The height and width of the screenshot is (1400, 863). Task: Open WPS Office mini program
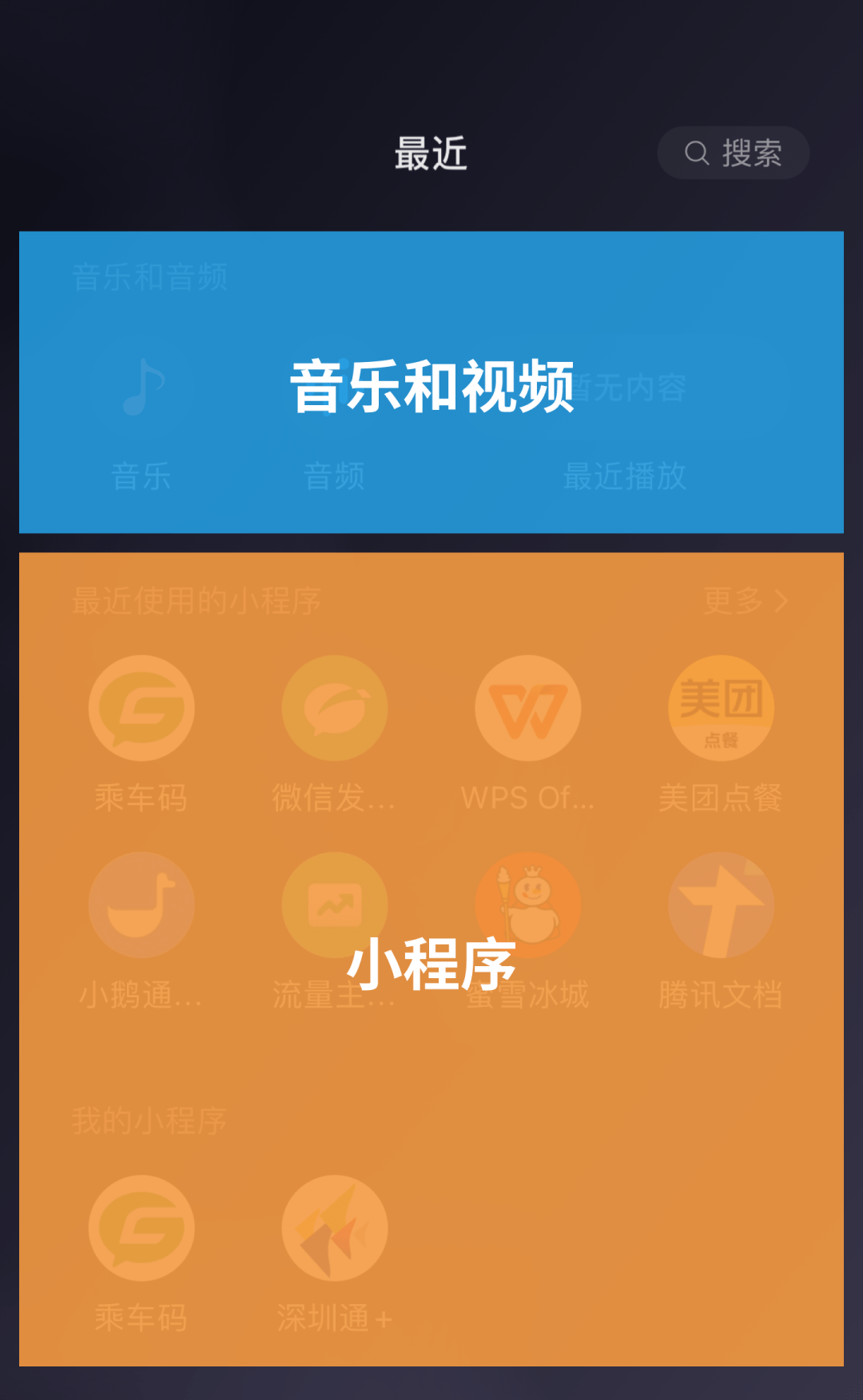pyautogui.click(x=528, y=708)
